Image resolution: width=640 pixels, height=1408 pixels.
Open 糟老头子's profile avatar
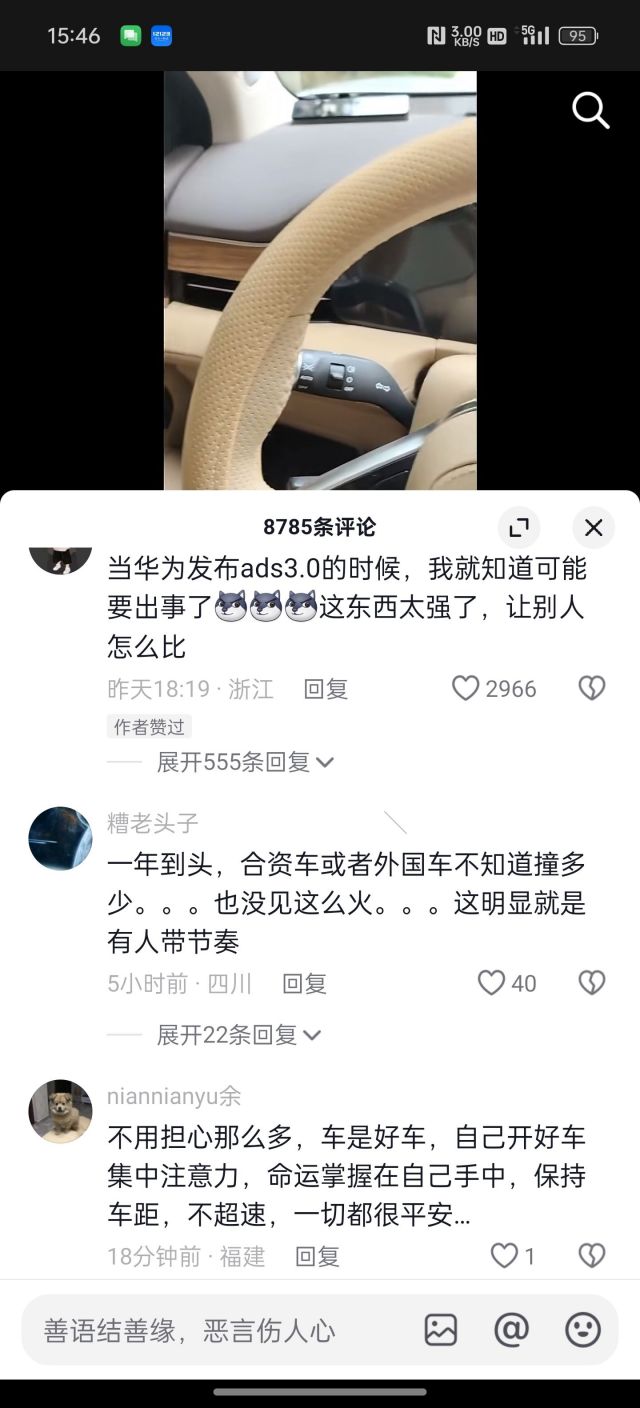click(x=60, y=838)
